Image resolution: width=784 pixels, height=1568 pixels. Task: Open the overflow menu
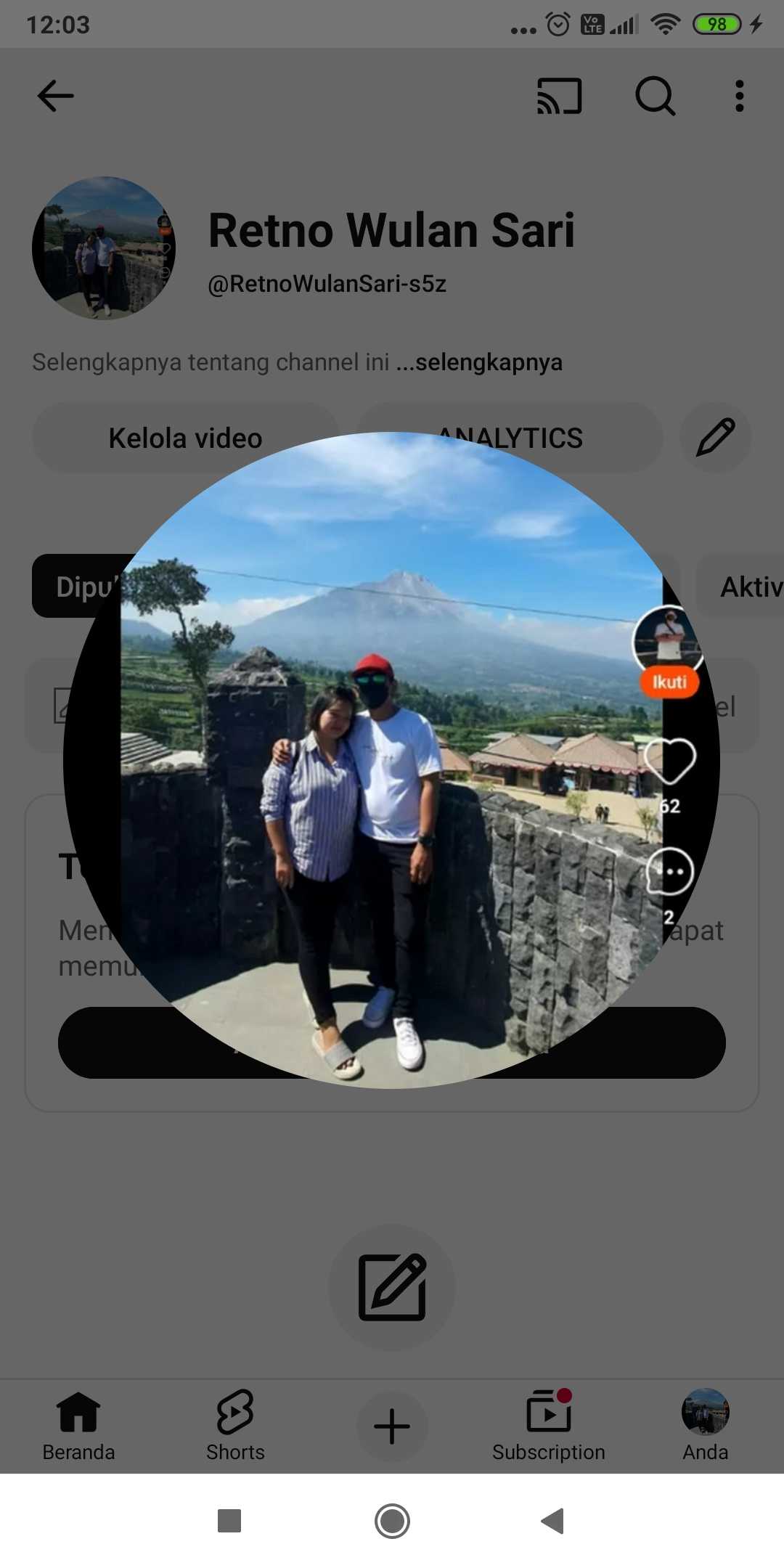click(739, 96)
